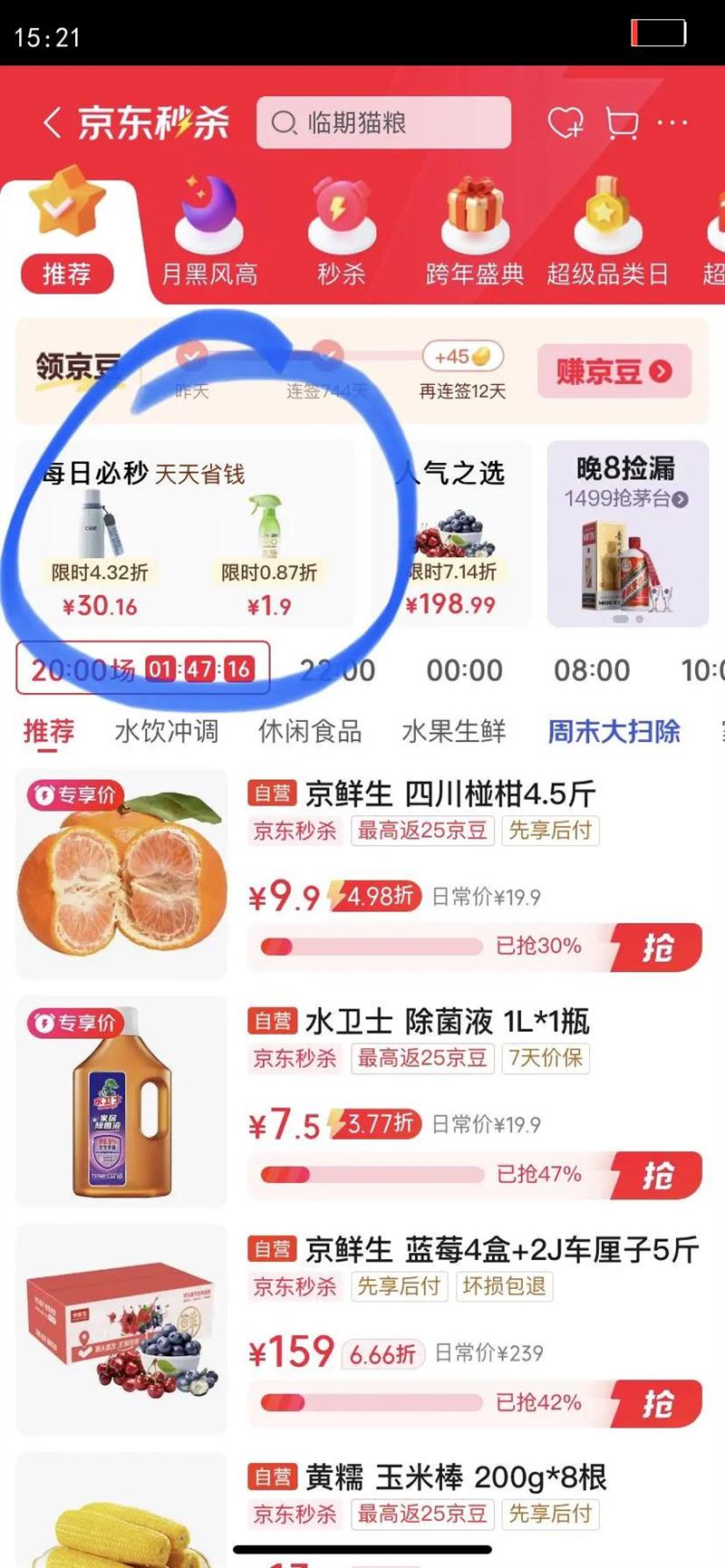Switch to 水果生鲜 category

(x=451, y=732)
